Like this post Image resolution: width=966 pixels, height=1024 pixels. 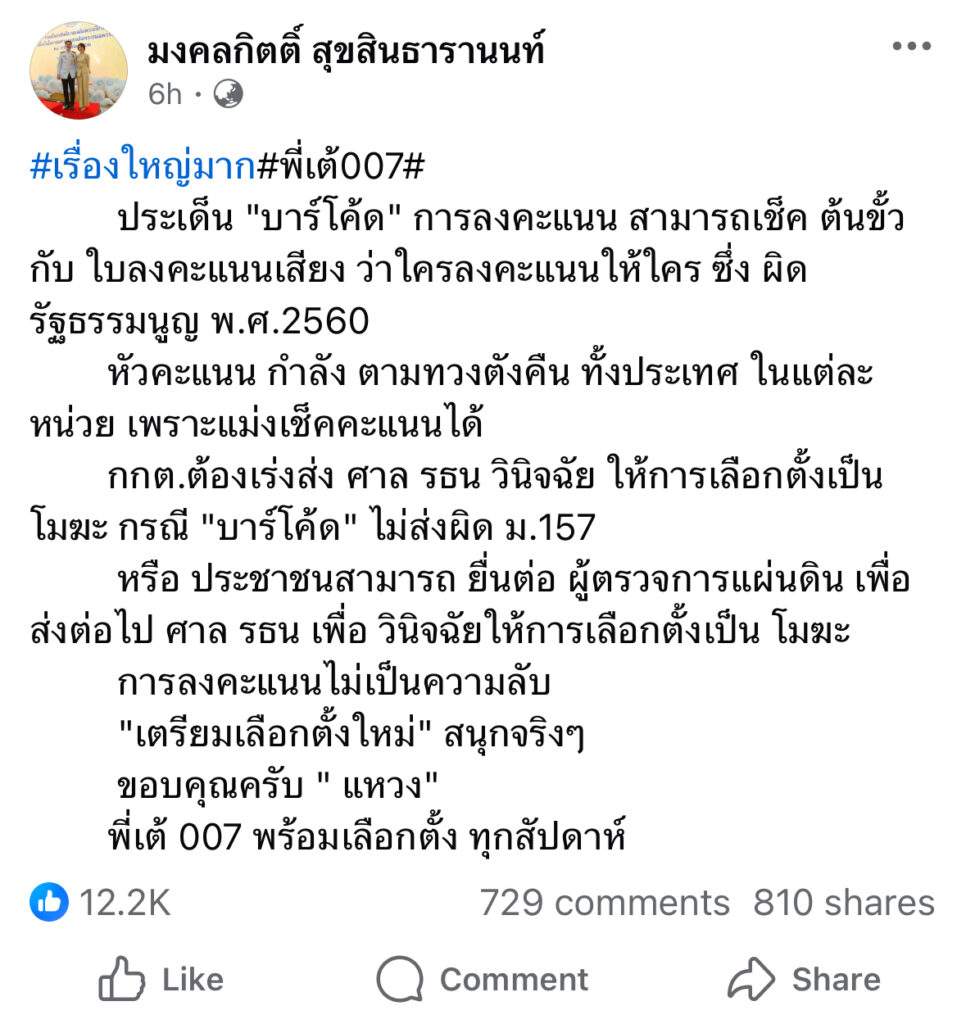coord(160,979)
